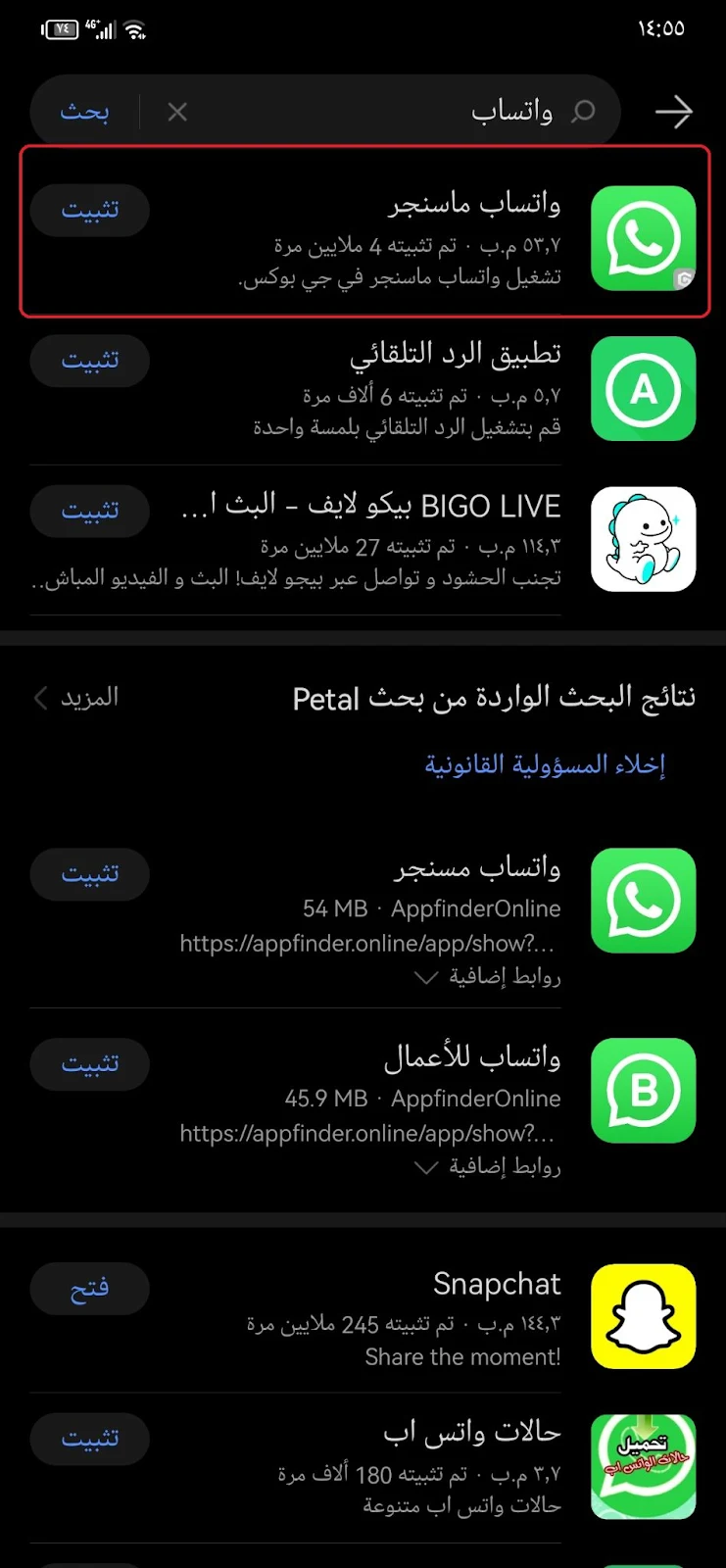This screenshot has width=726, height=1568.
Task: Install واتساب ماسنجر (4 million installs)
Action: click(x=90, y=210)
